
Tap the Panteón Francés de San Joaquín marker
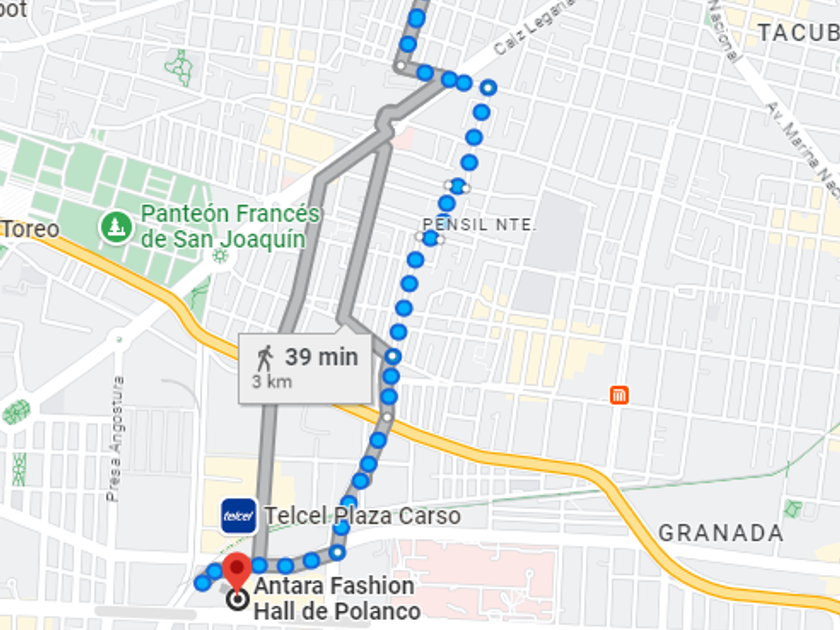(x=116, y=226)
